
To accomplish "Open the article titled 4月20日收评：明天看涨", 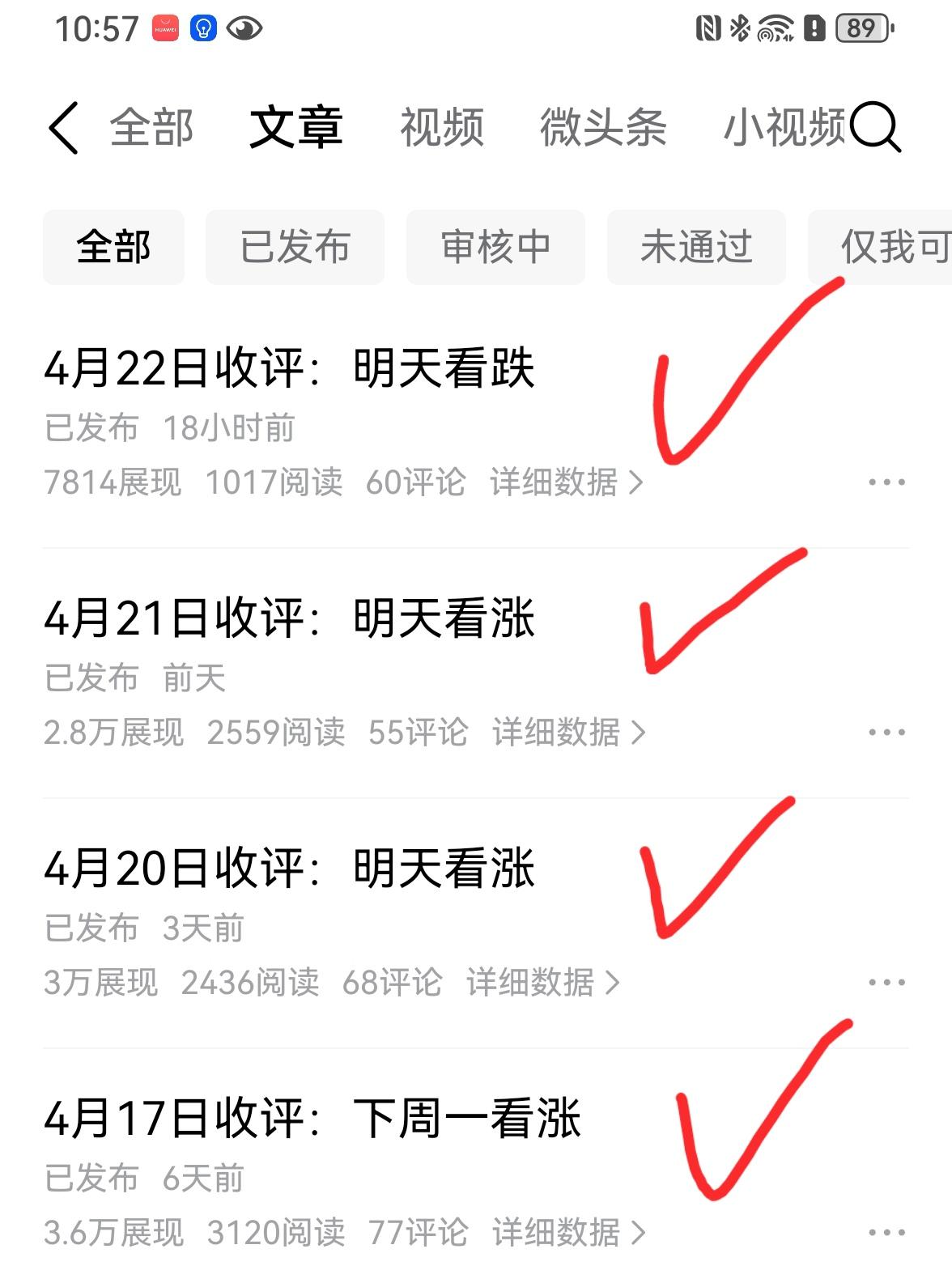I will 291,869.
